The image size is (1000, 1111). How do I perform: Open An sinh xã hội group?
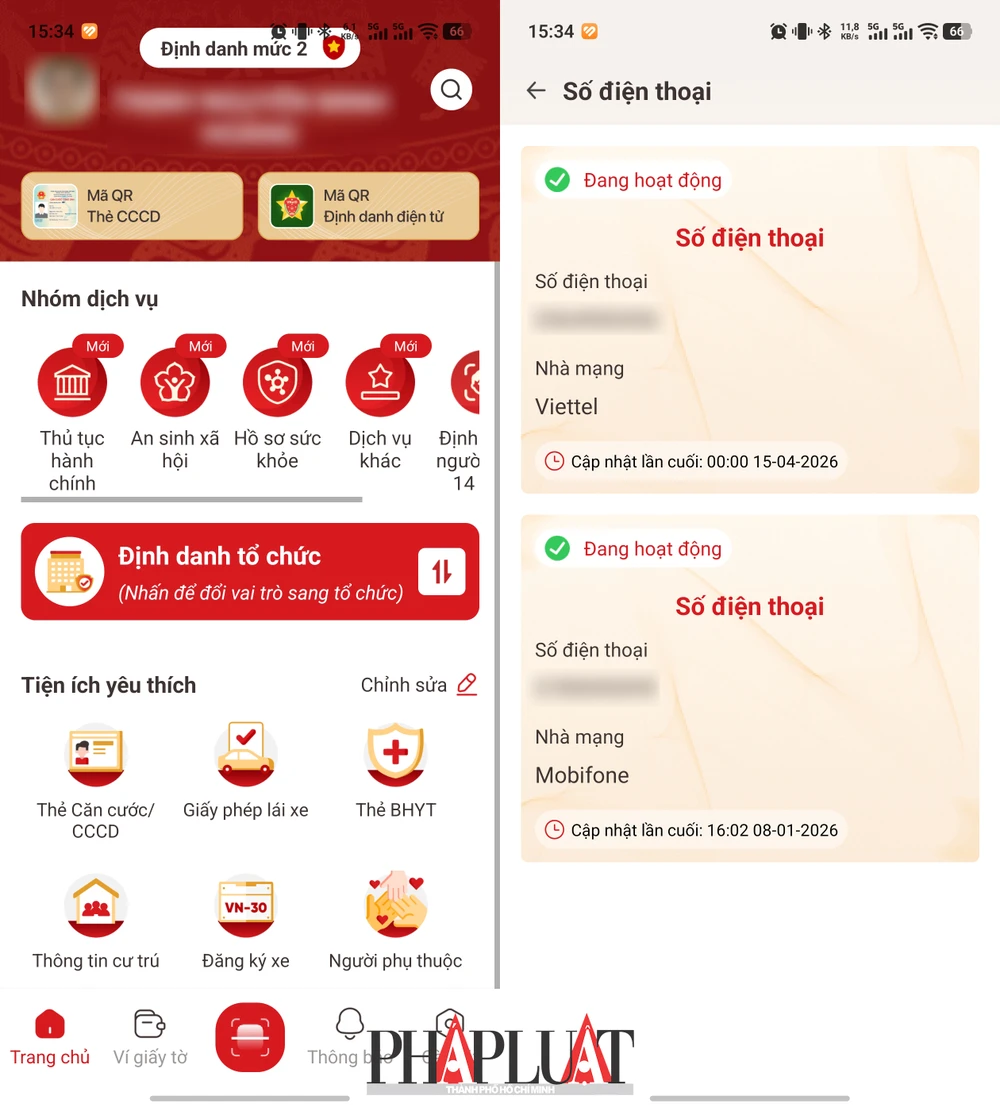point(175,383)
